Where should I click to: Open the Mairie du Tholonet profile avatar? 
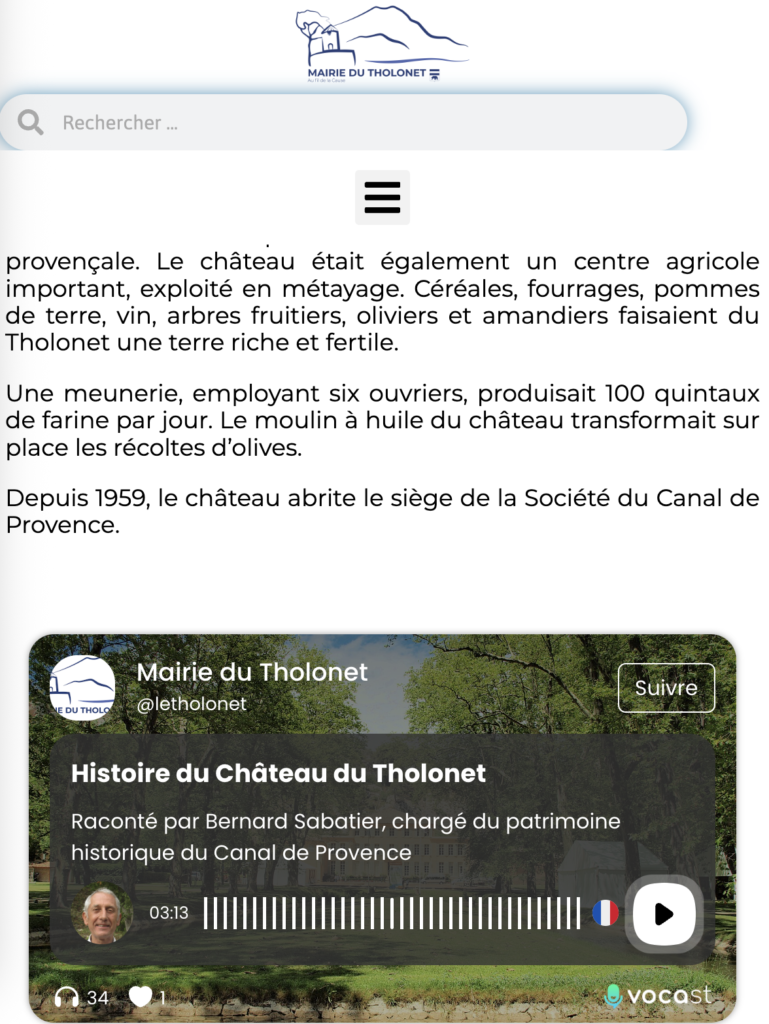tap(83, 687)
